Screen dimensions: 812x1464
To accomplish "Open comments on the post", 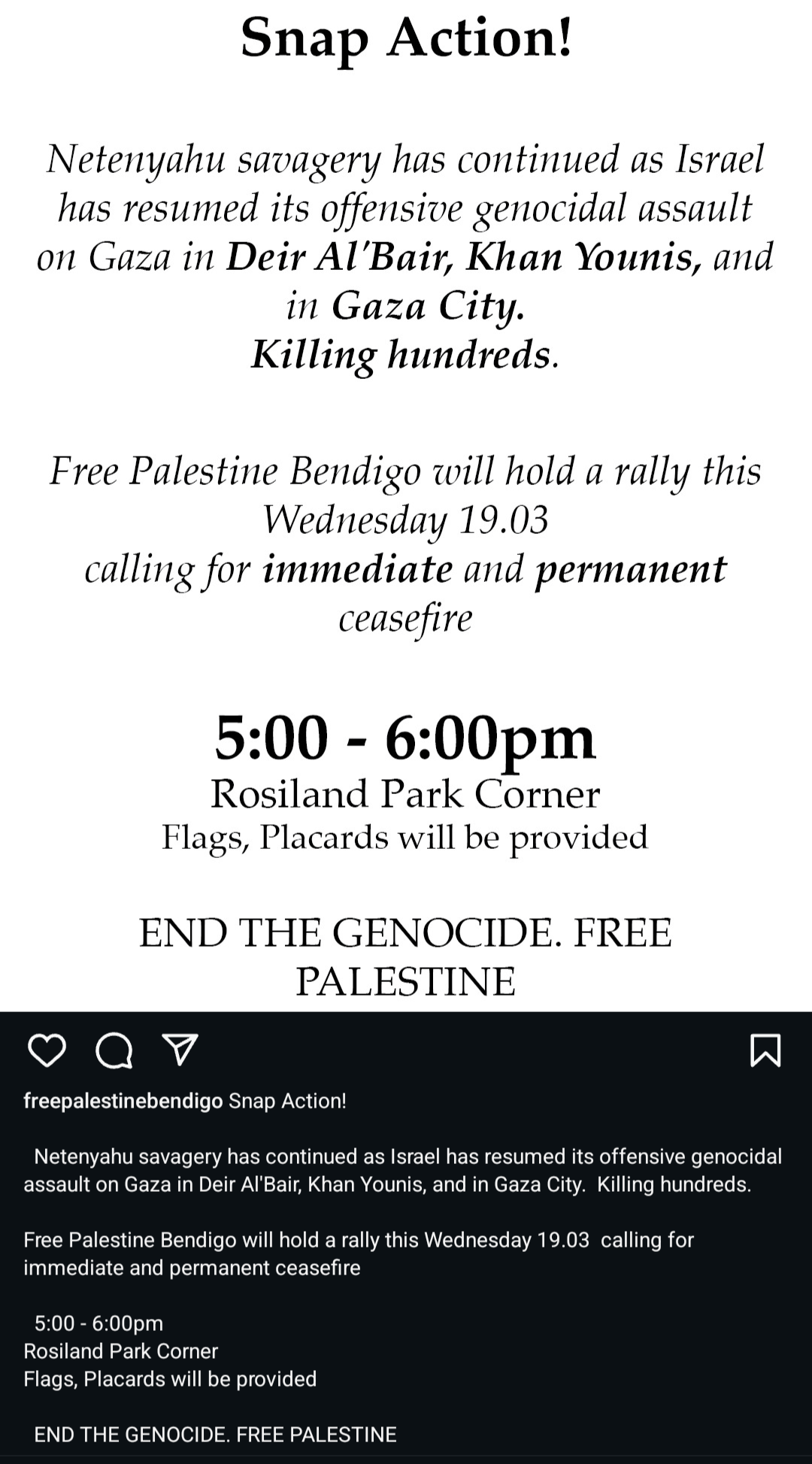I will pos(114,1050).
